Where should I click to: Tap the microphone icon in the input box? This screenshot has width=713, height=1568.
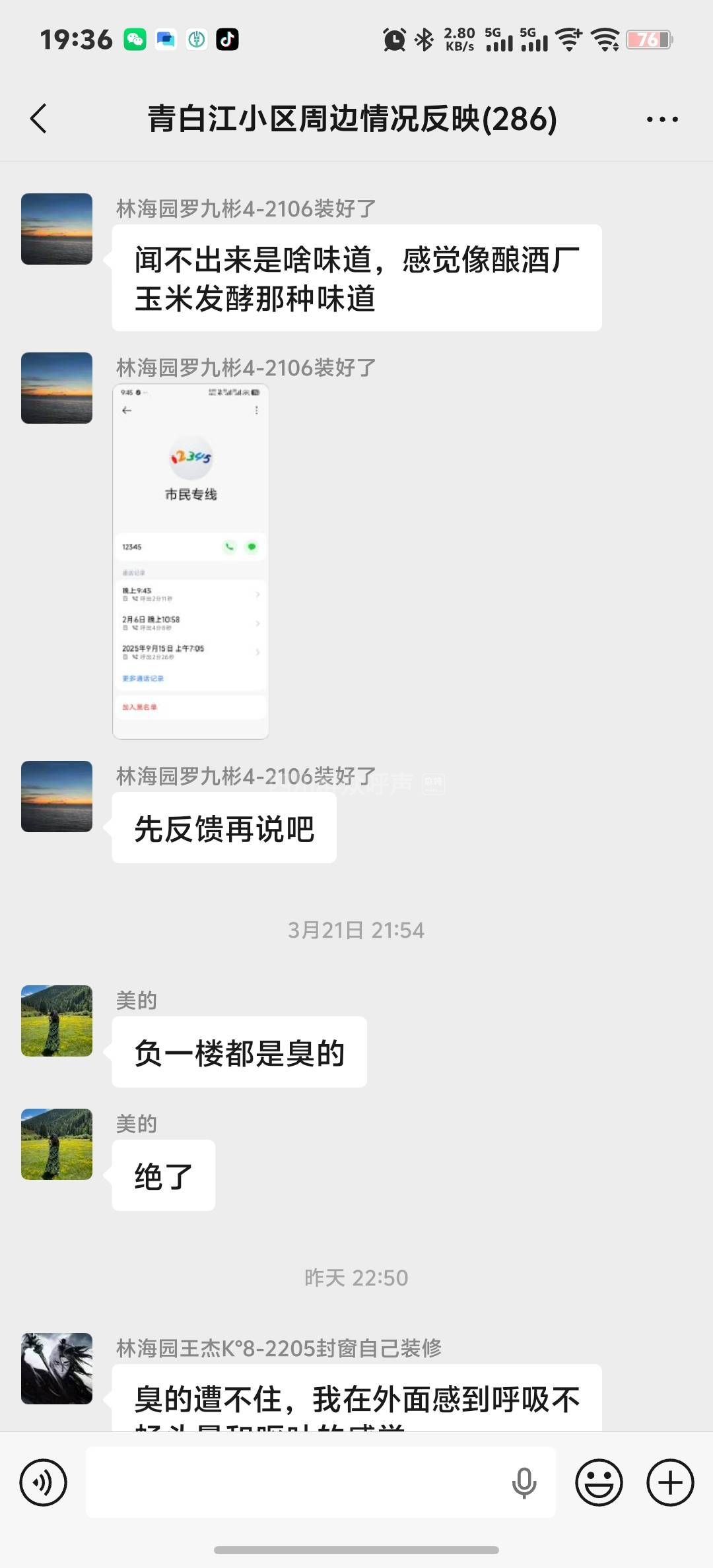click(x=524, y=1483)
